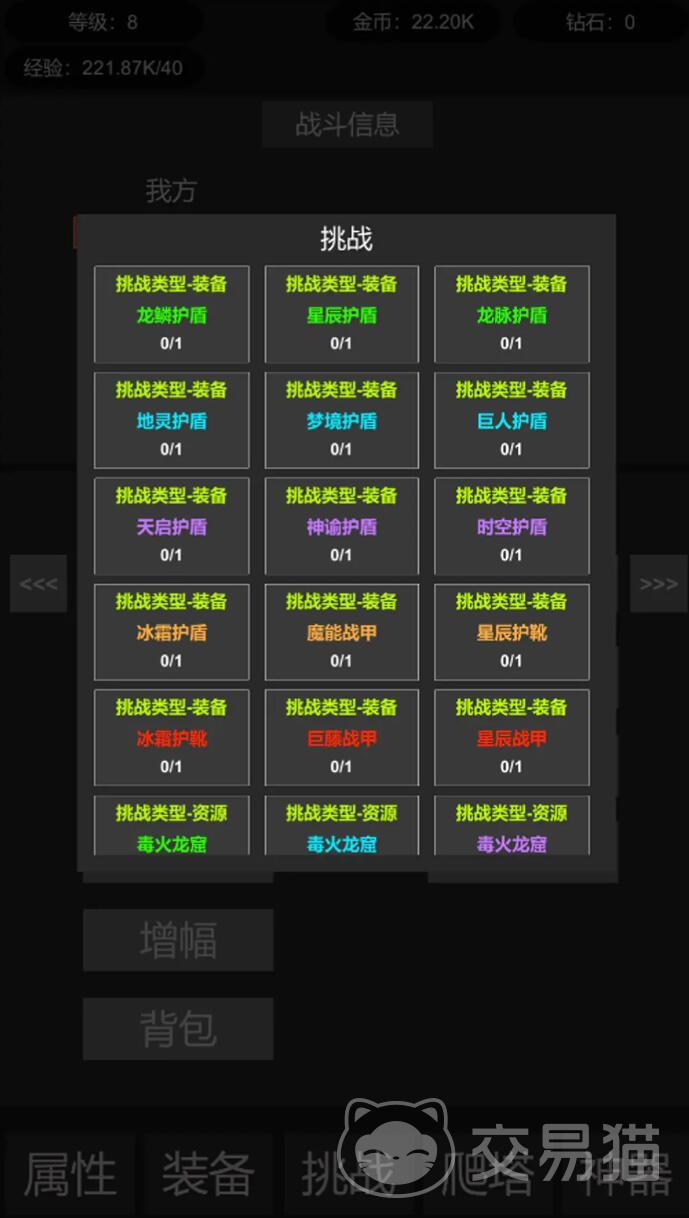689x1218 pixels.
Task: Open the 魔能战甲 challenge
Action: (341, 632)
